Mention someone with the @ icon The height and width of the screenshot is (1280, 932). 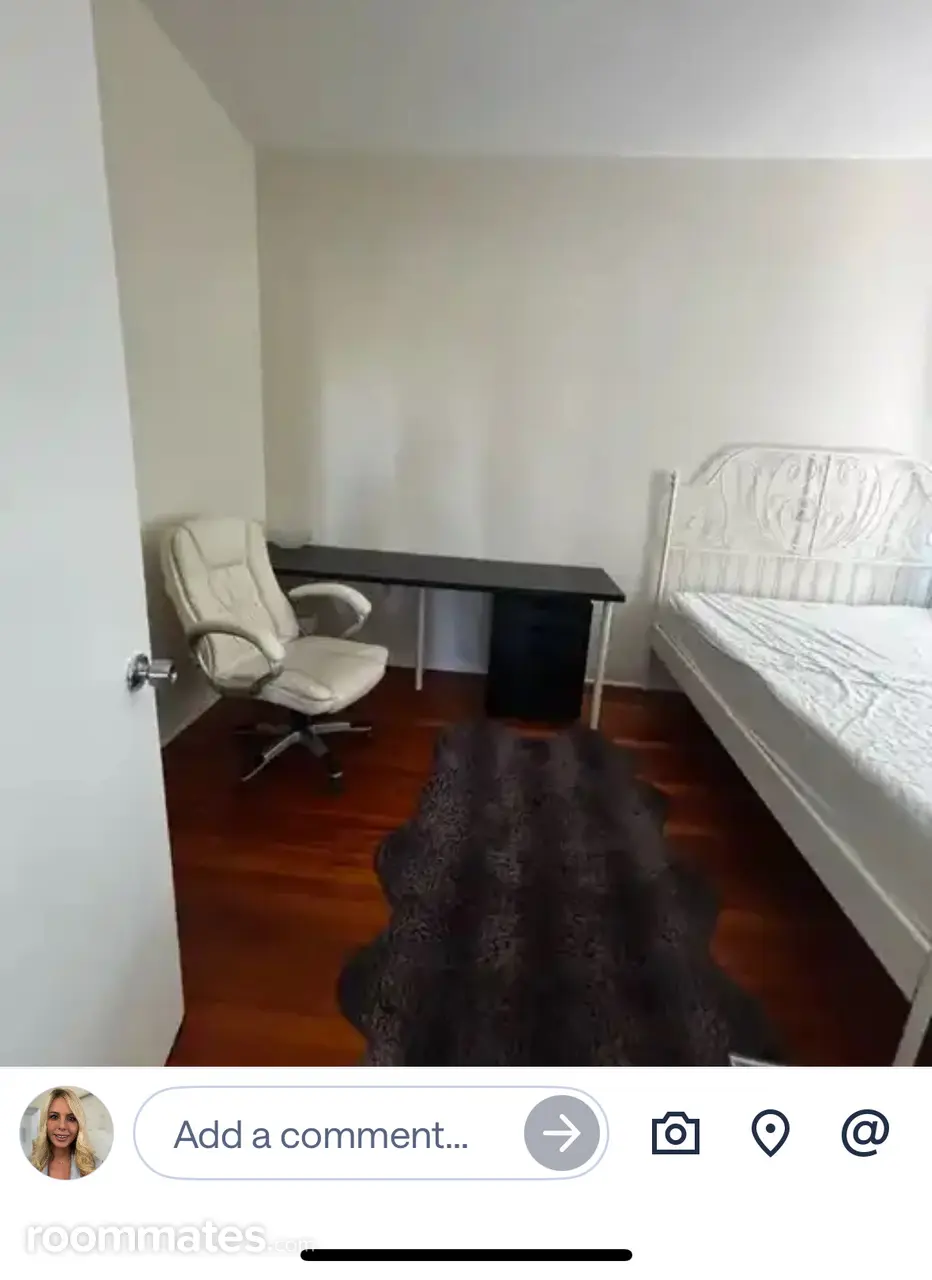(x=865, y=1133)
